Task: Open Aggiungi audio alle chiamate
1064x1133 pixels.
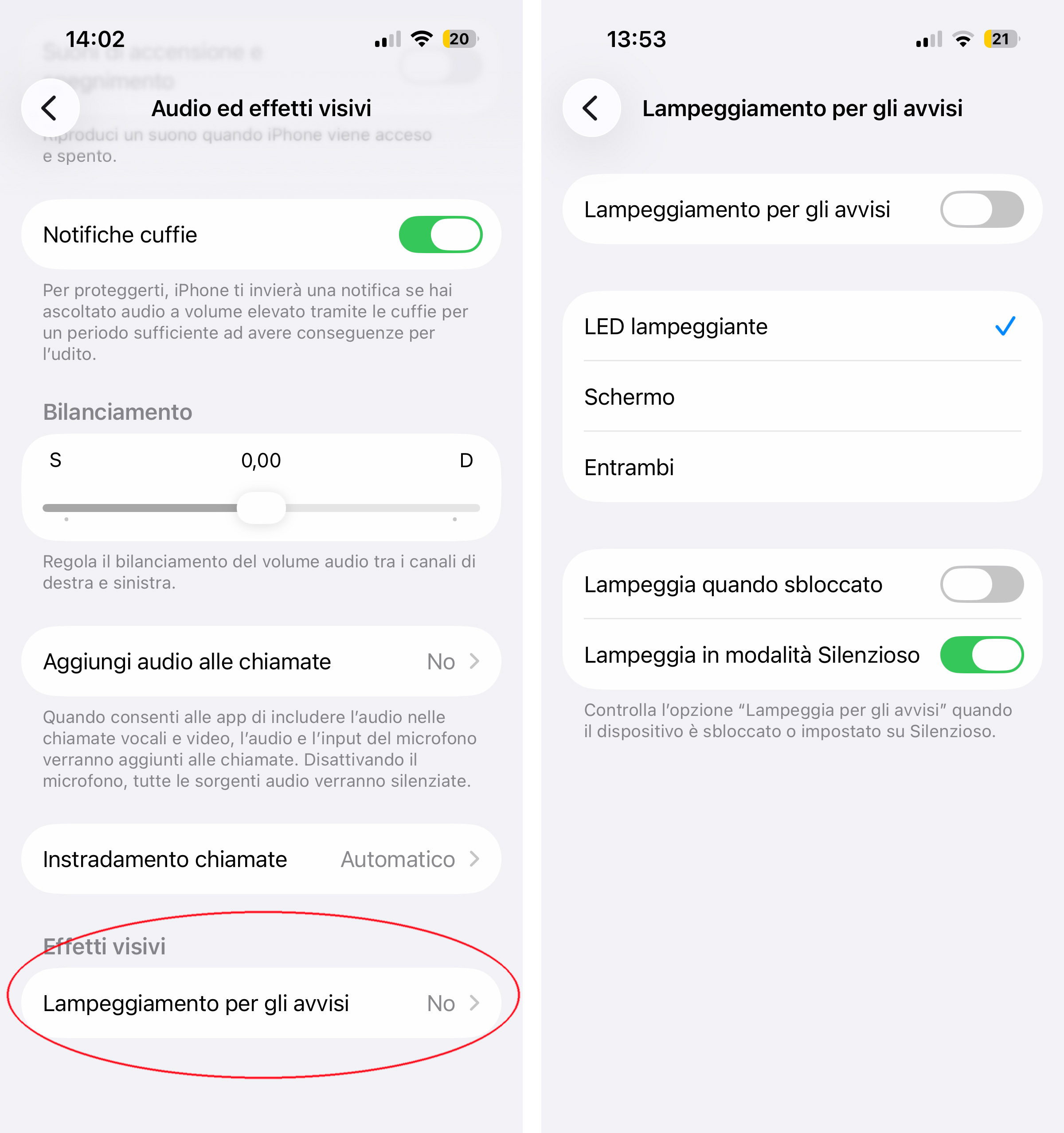Action: pos(261,661)
